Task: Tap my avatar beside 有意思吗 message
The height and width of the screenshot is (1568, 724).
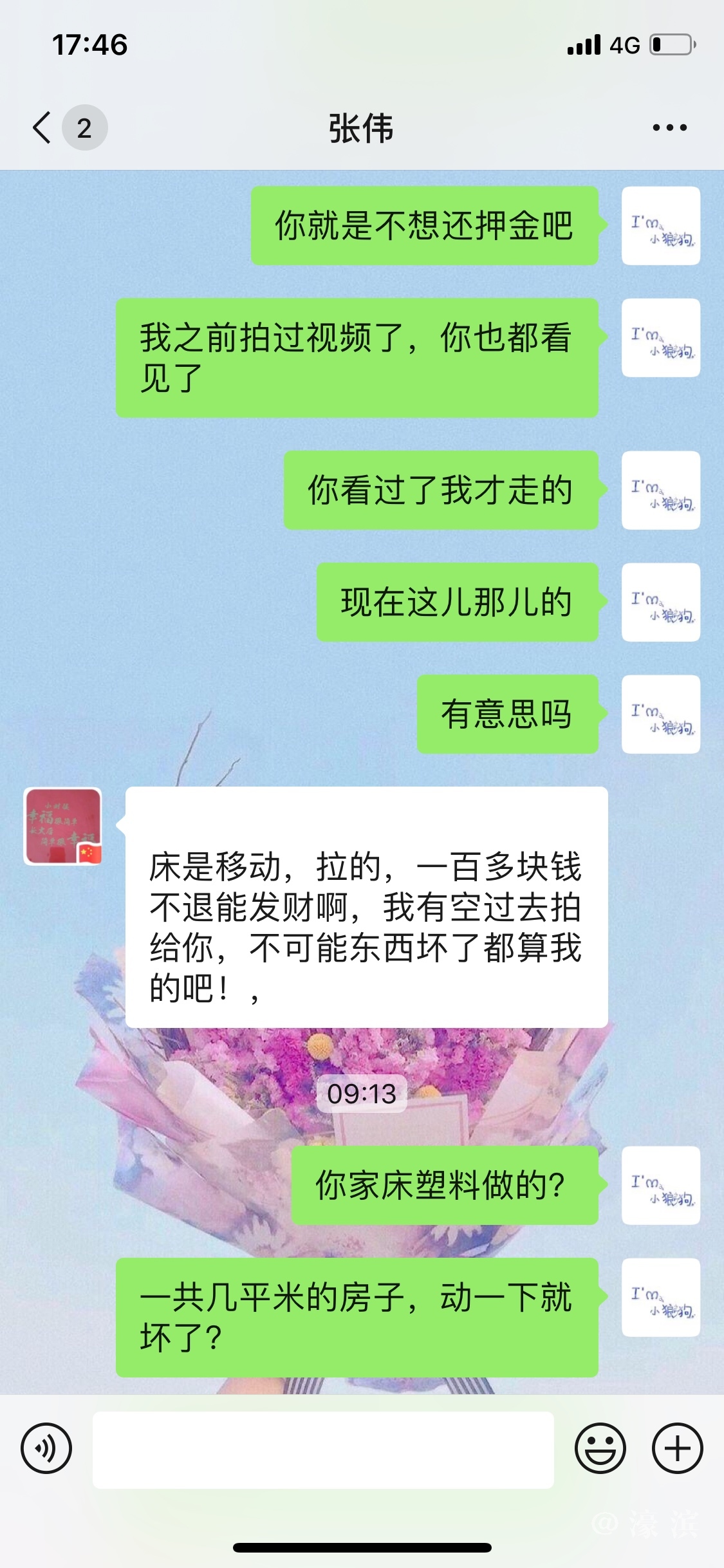Action: click(660, 714)
